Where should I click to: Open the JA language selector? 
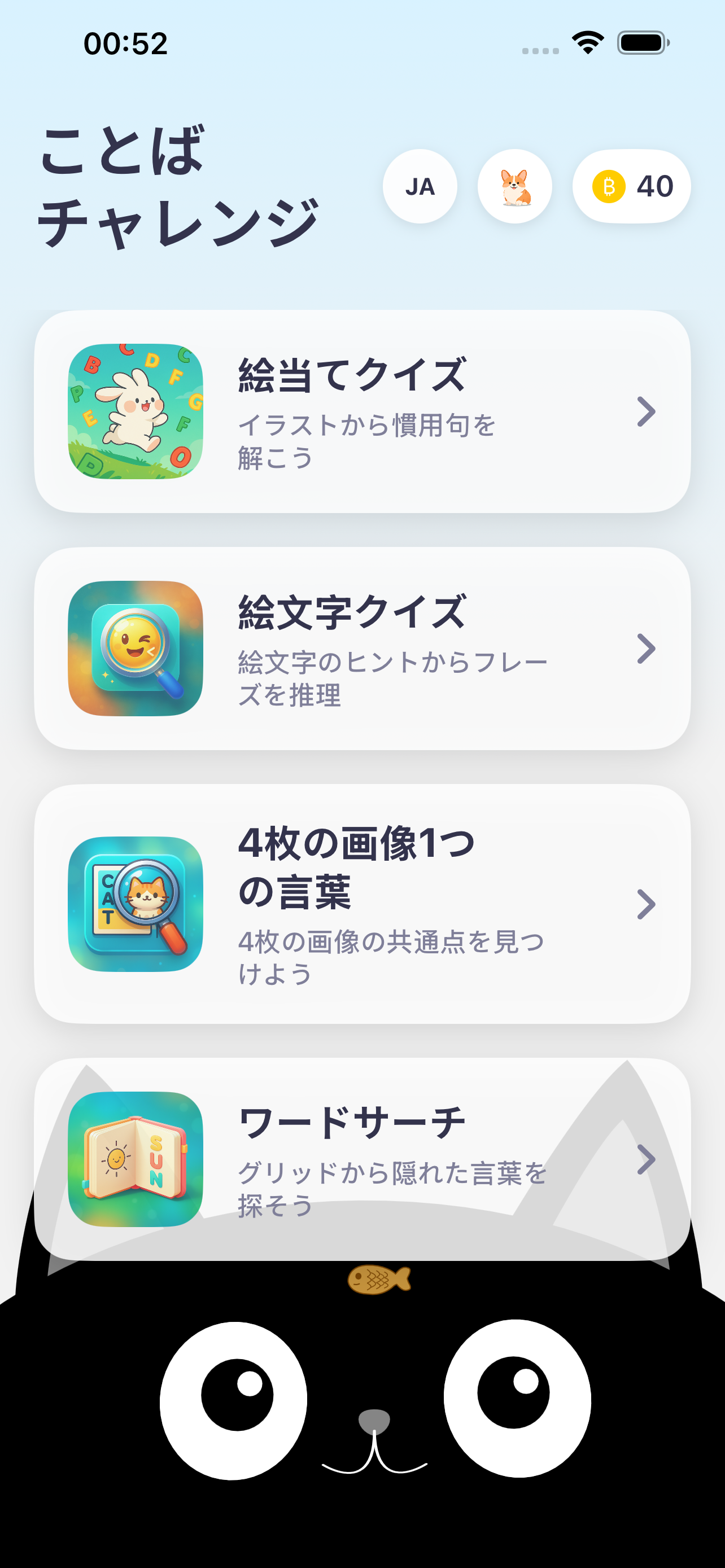[420, 186]
